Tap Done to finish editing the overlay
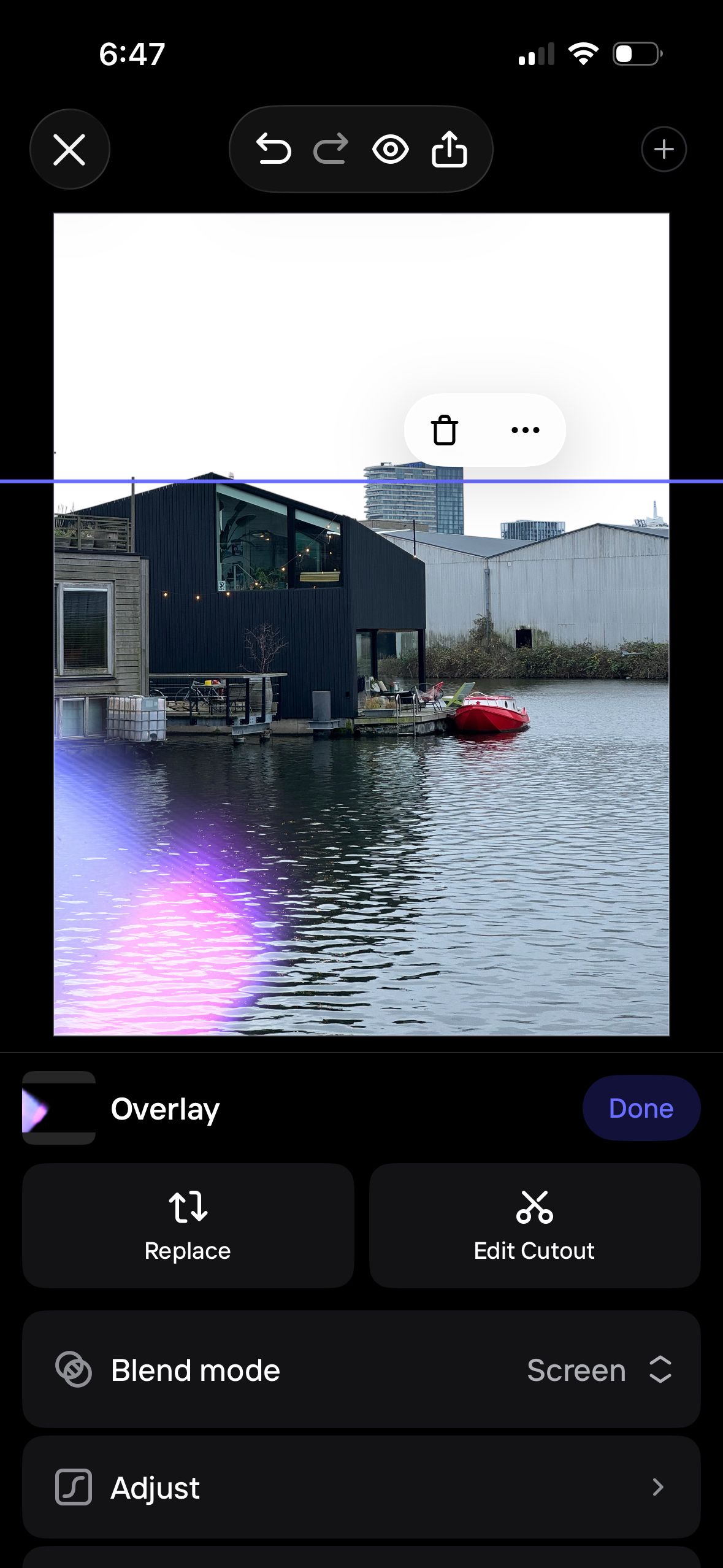The height and width of the screenshot is (1568, 723). [640, 1108]
